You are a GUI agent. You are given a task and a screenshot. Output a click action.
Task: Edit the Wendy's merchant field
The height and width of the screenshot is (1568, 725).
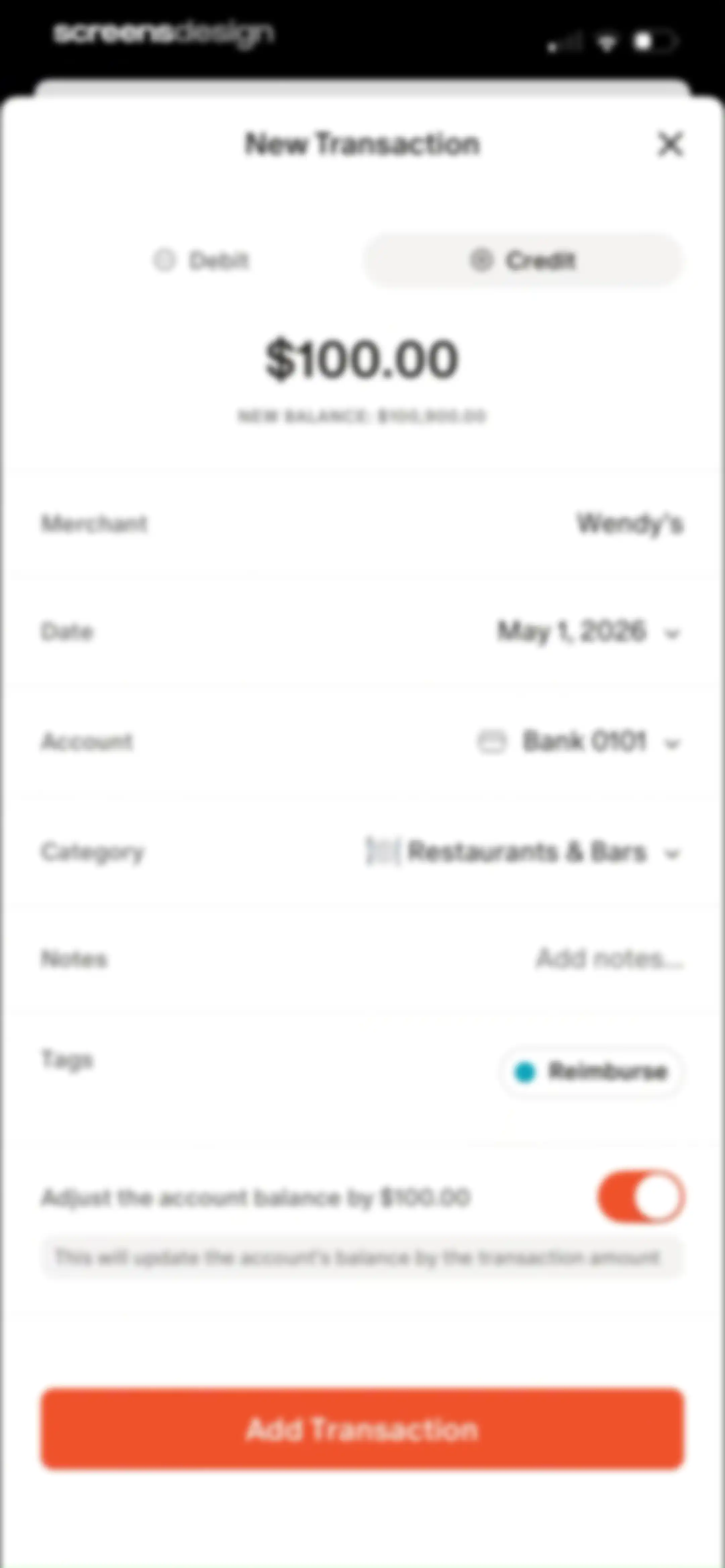[630, 524]
